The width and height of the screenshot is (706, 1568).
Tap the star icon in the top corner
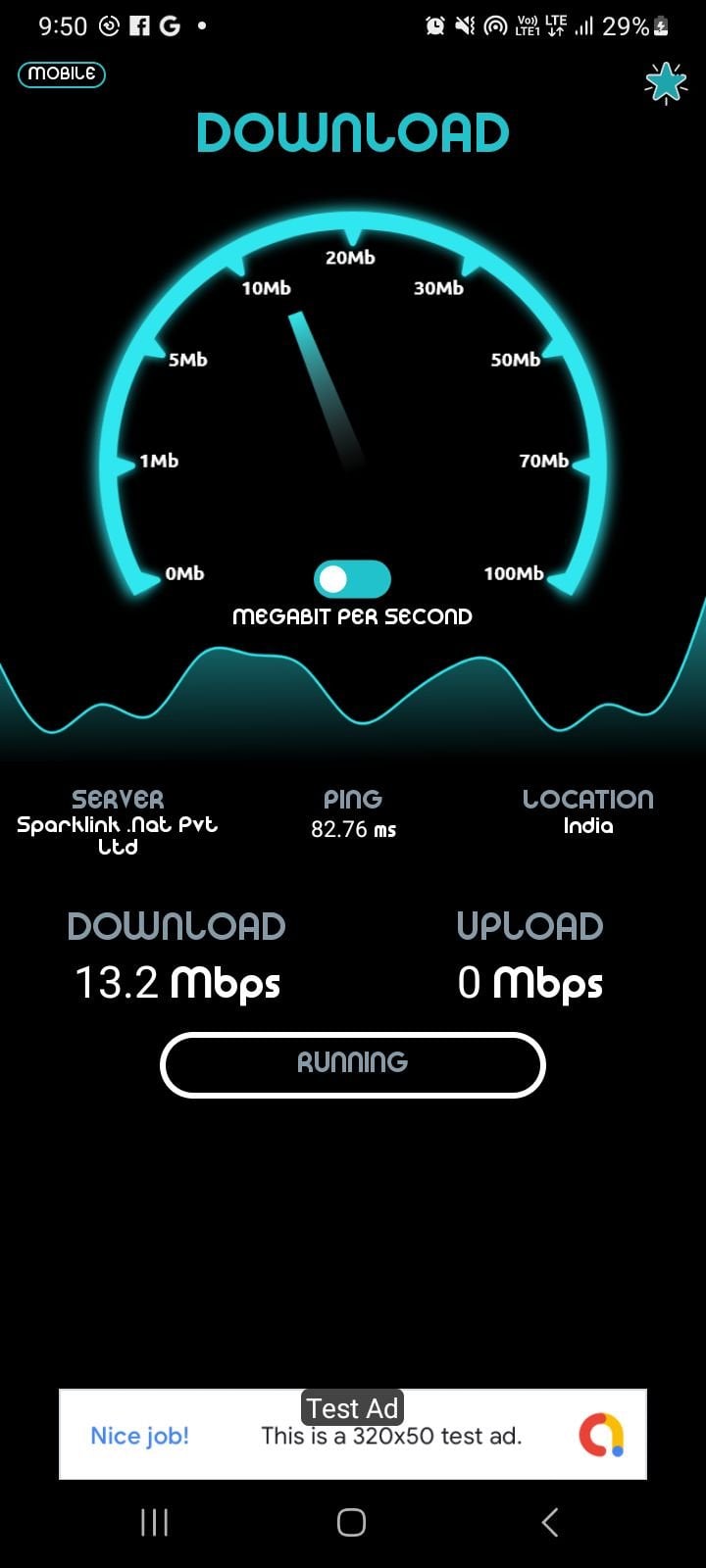[667, 83]
